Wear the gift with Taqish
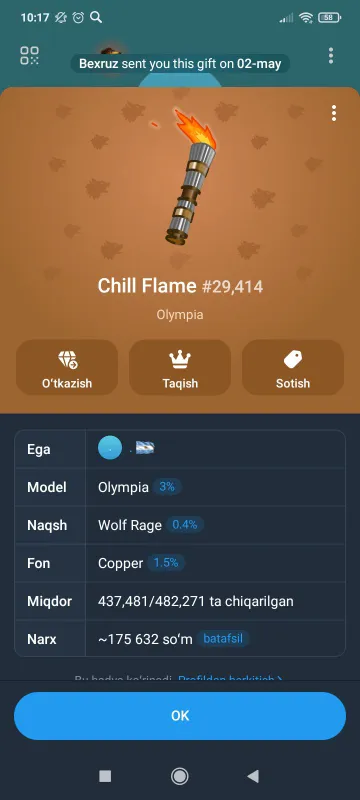Image resolution: width=360 pixels, height=800 pixels. [180, 367]
